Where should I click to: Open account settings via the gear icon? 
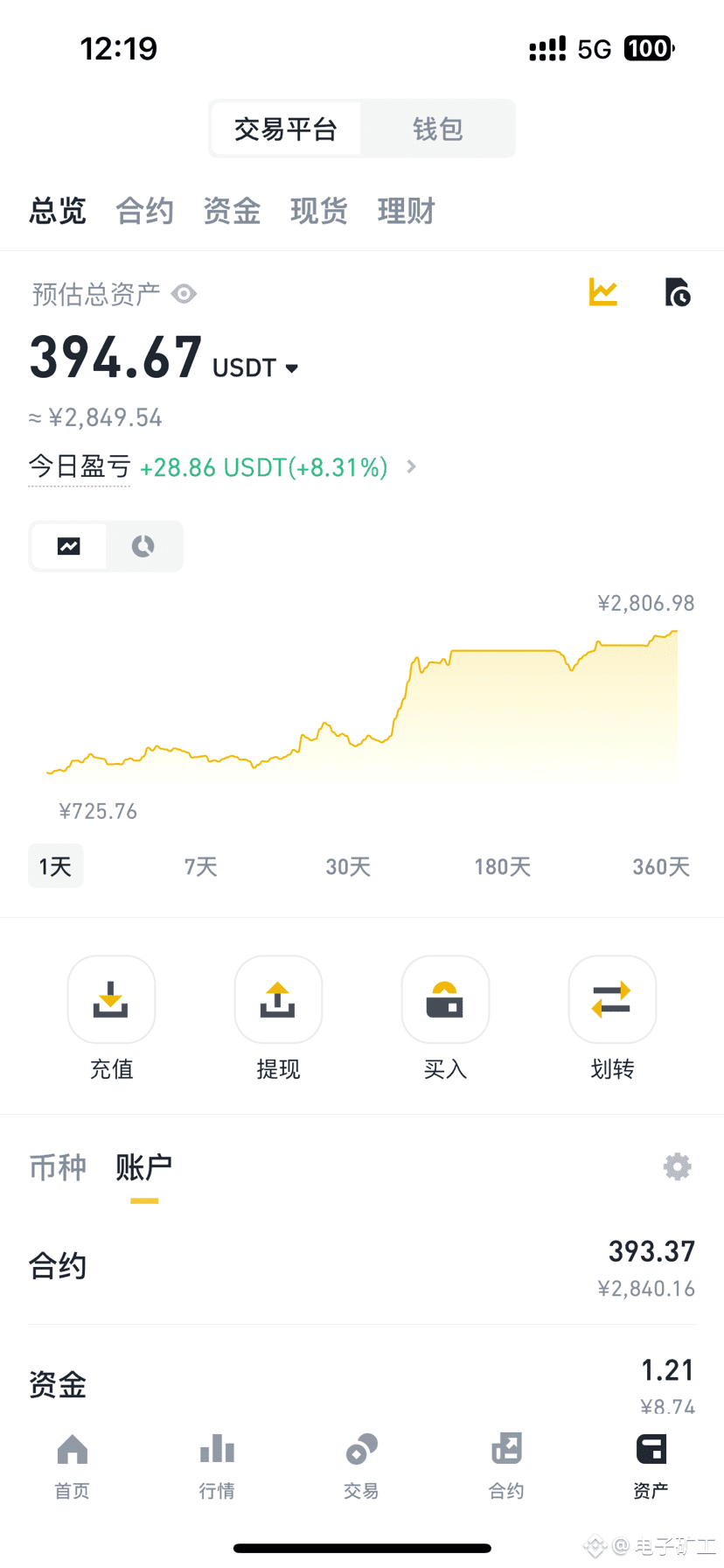[677, 1165]
